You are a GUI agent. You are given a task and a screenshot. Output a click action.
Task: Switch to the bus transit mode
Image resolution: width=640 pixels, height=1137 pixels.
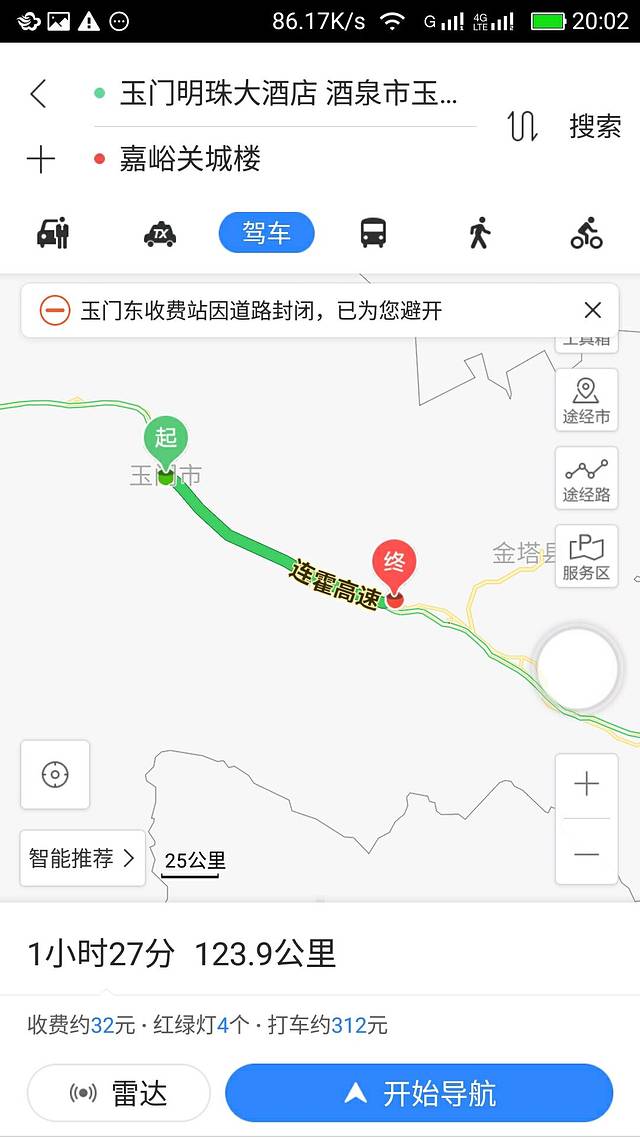pyautogui.click(x=373, y=233)
